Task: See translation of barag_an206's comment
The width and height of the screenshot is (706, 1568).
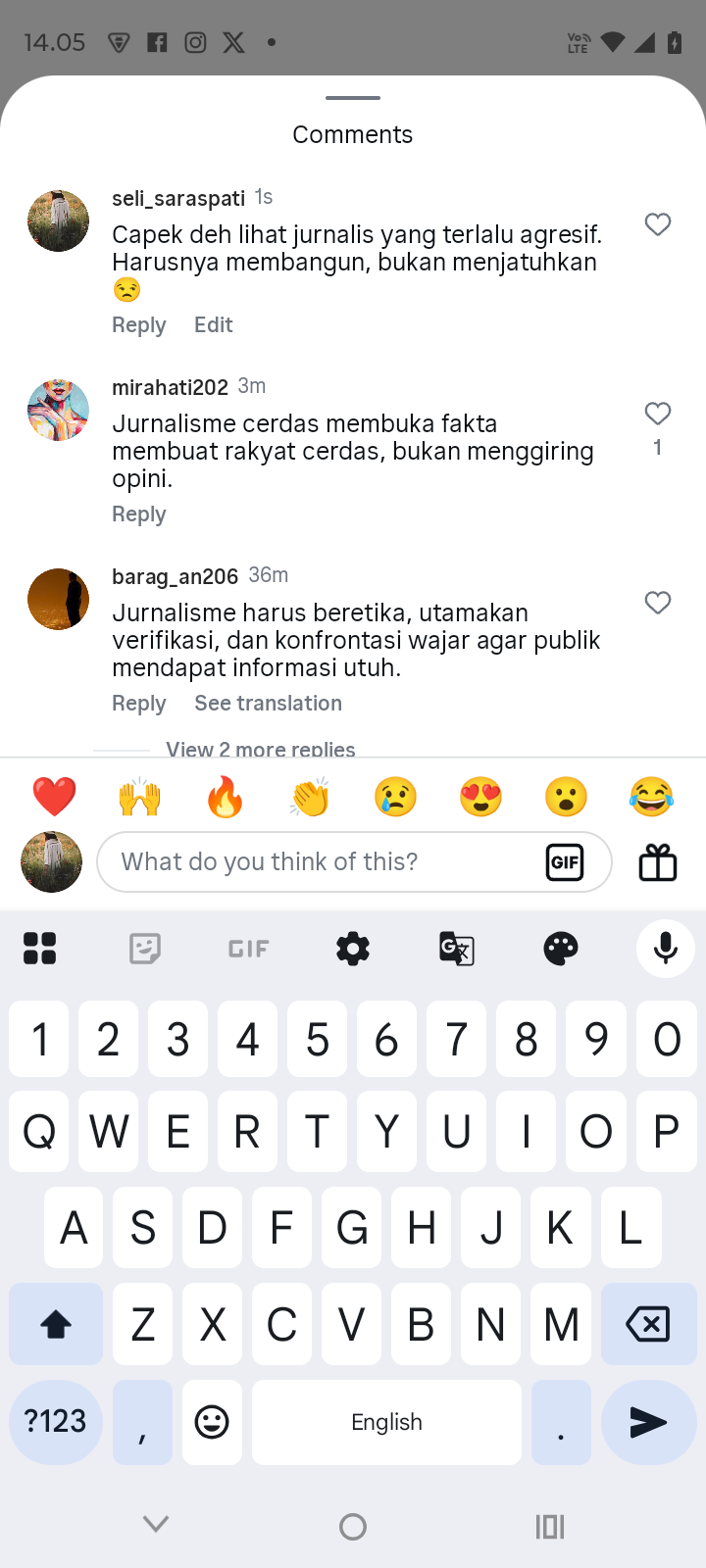Action: [268, 704]
